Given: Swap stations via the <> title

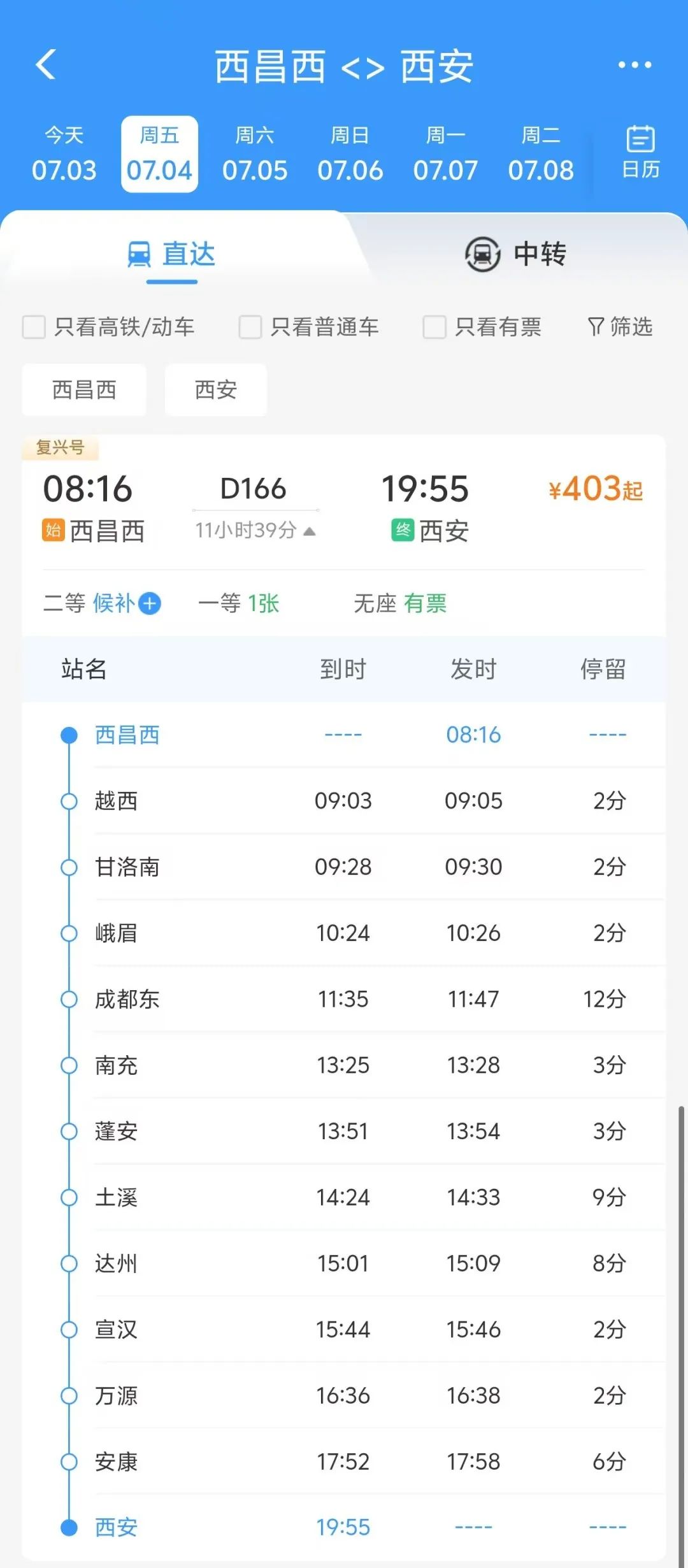Looking at the screenshot, I should tap(362, 68).
